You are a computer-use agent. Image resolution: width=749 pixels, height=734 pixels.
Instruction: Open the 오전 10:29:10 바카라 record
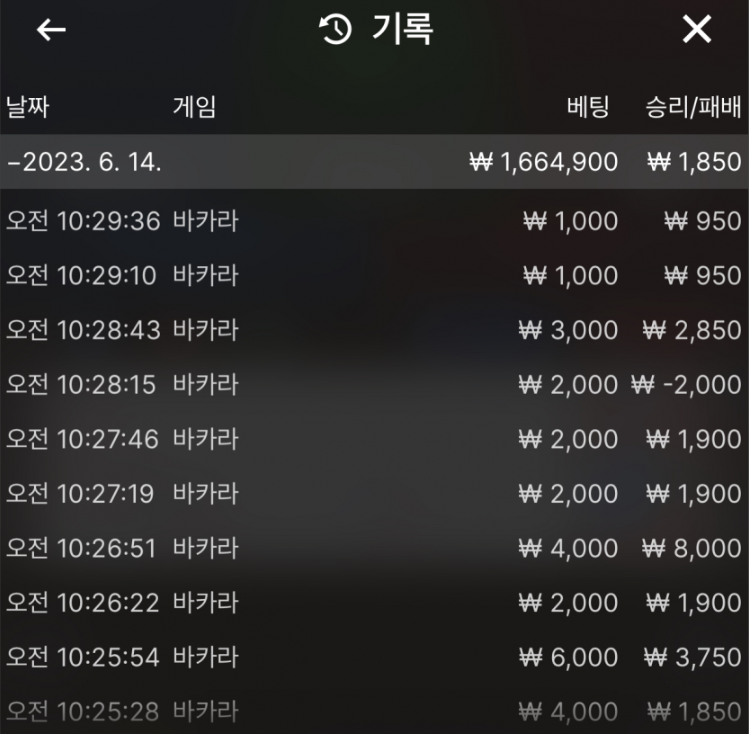(374, 275)
